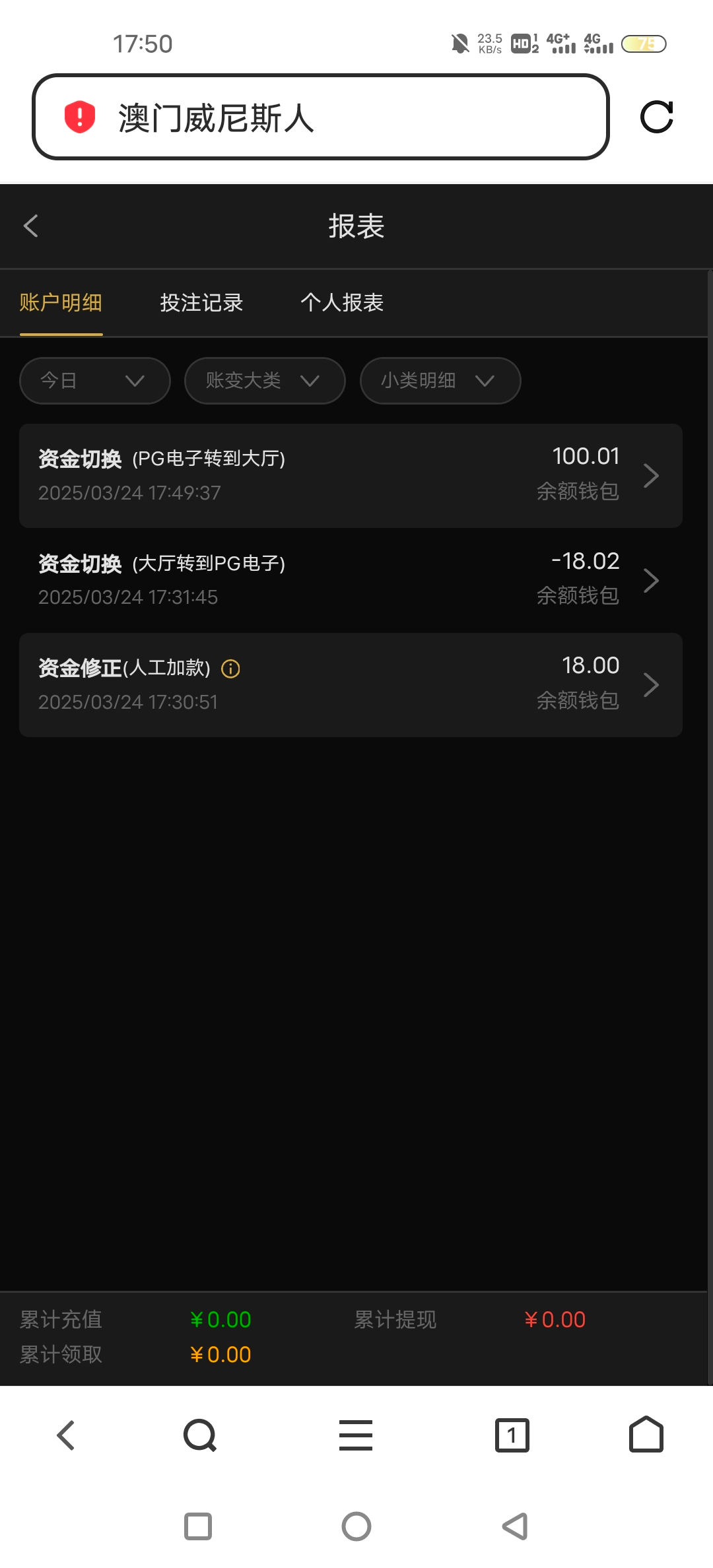Open the browser menu with three lines
The width and height of the screenshot is (713, 1568).
tap(356, 1435)
